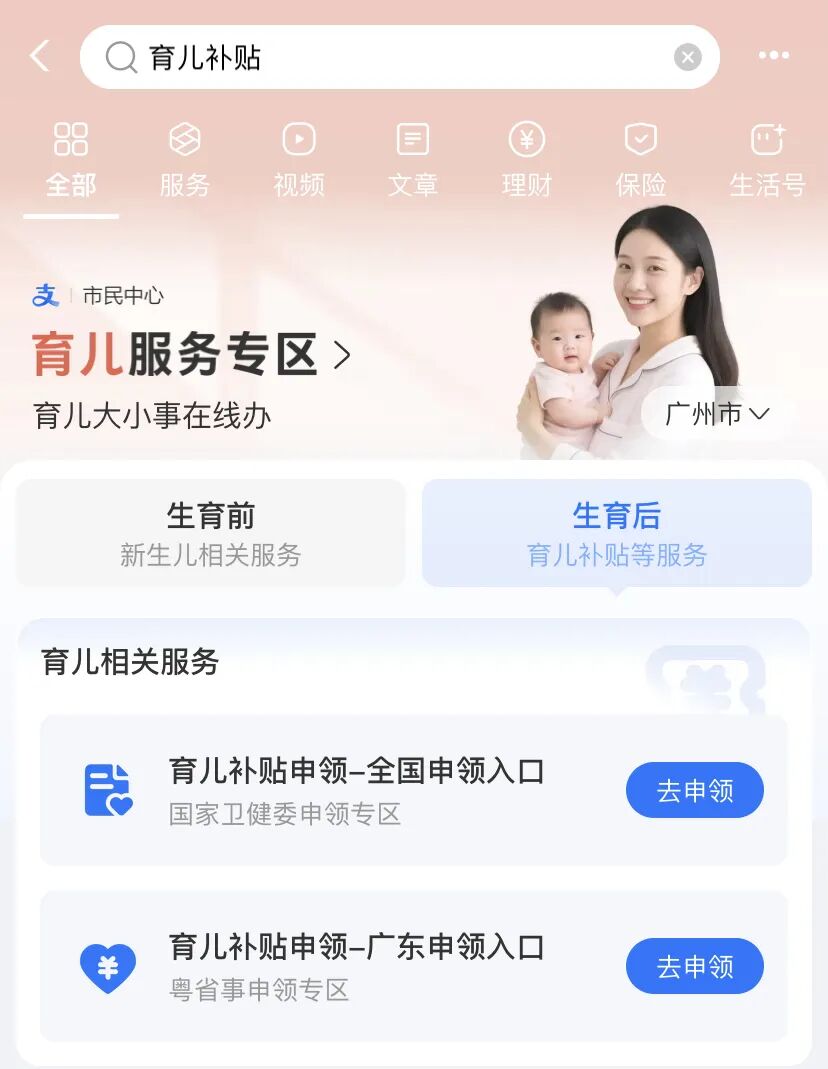Switch to the 生活号 tab
Viewport: 828px width, 1069px height.
point(767,160)
